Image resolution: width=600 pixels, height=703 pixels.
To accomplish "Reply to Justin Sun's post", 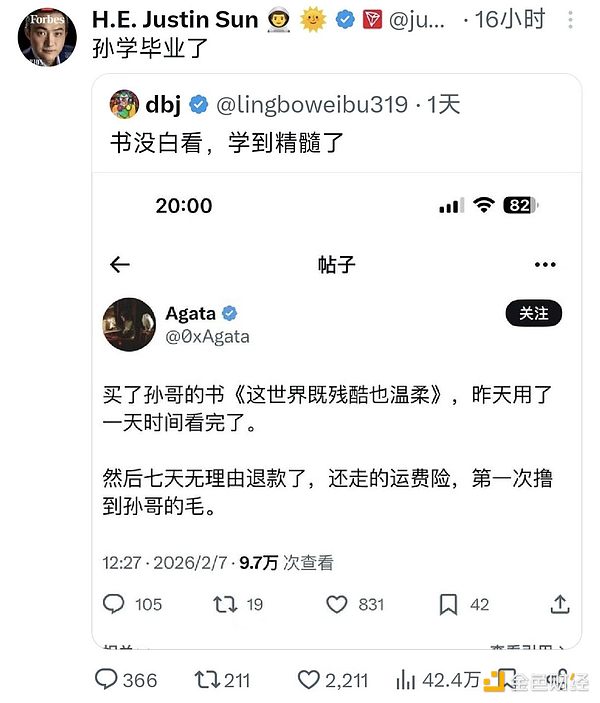I will point(107,680).
